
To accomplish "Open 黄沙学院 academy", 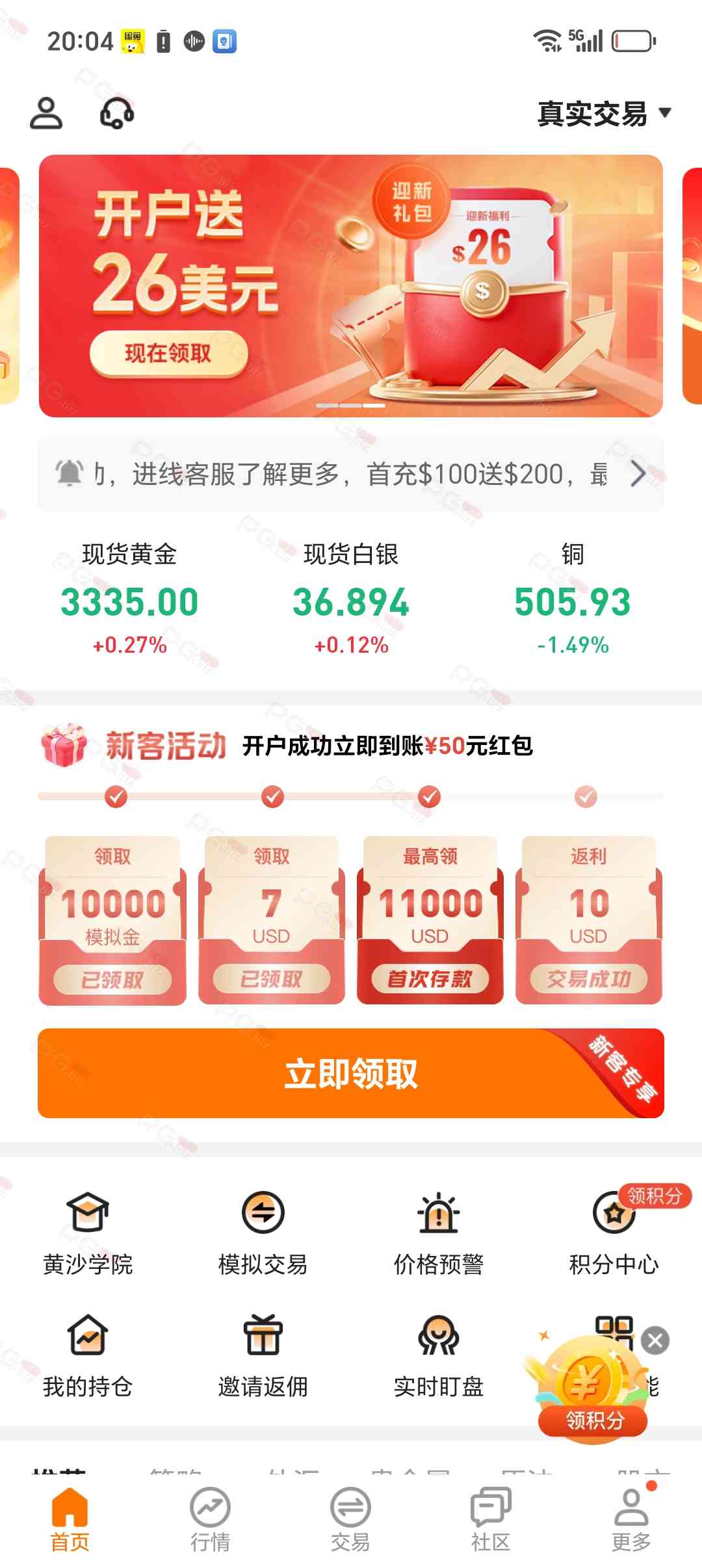I will pos(88,1232).
